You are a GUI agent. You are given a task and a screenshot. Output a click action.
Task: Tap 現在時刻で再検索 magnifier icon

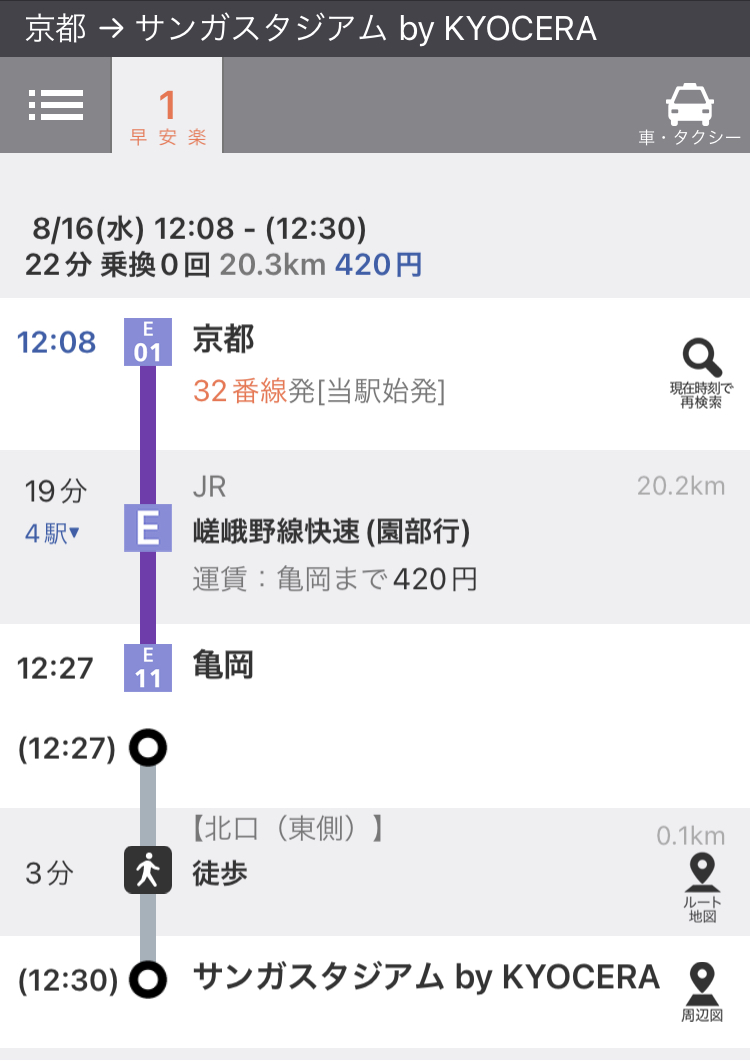click(701, 371)
